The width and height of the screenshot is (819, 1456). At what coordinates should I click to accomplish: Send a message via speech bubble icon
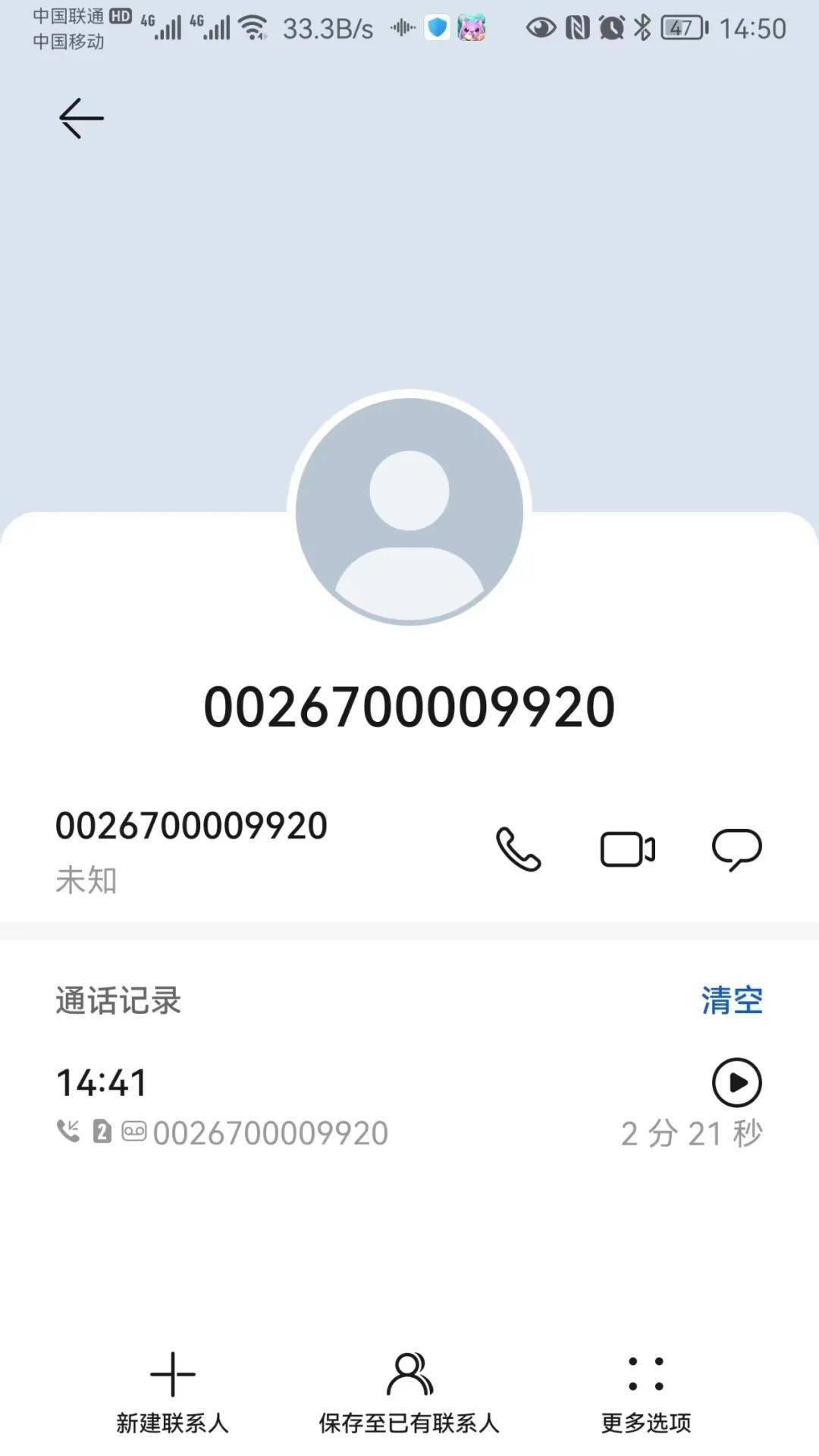pyautogui.click(x=737, y=849)
